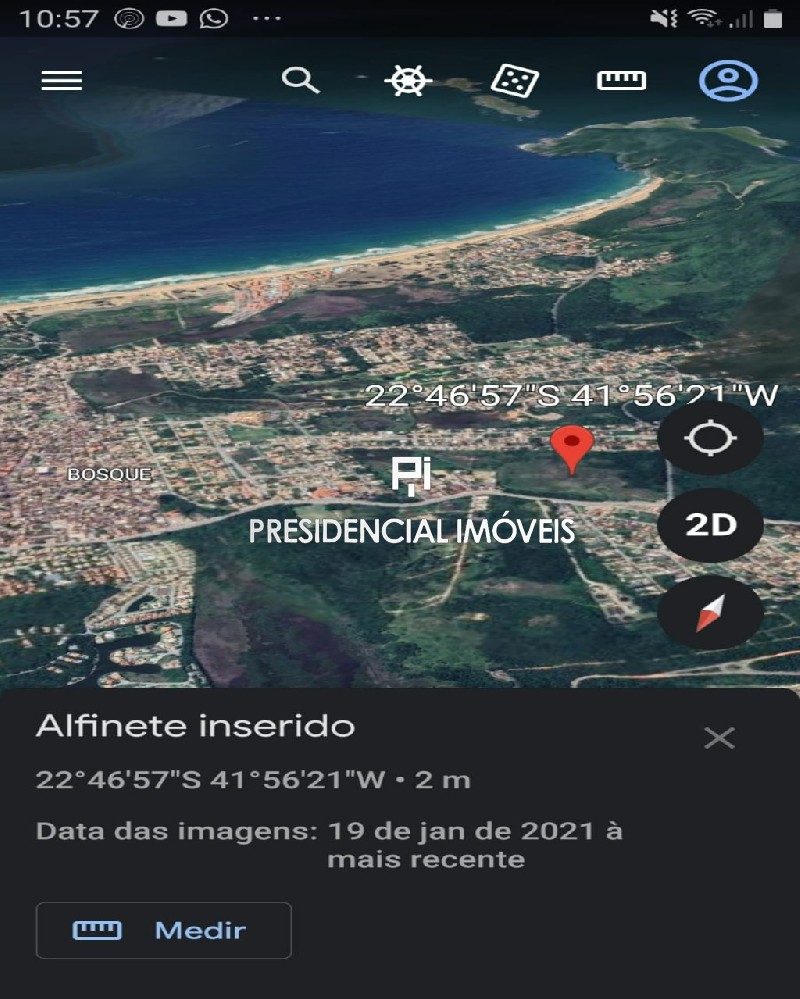Center the map on my location

point(710,438)
